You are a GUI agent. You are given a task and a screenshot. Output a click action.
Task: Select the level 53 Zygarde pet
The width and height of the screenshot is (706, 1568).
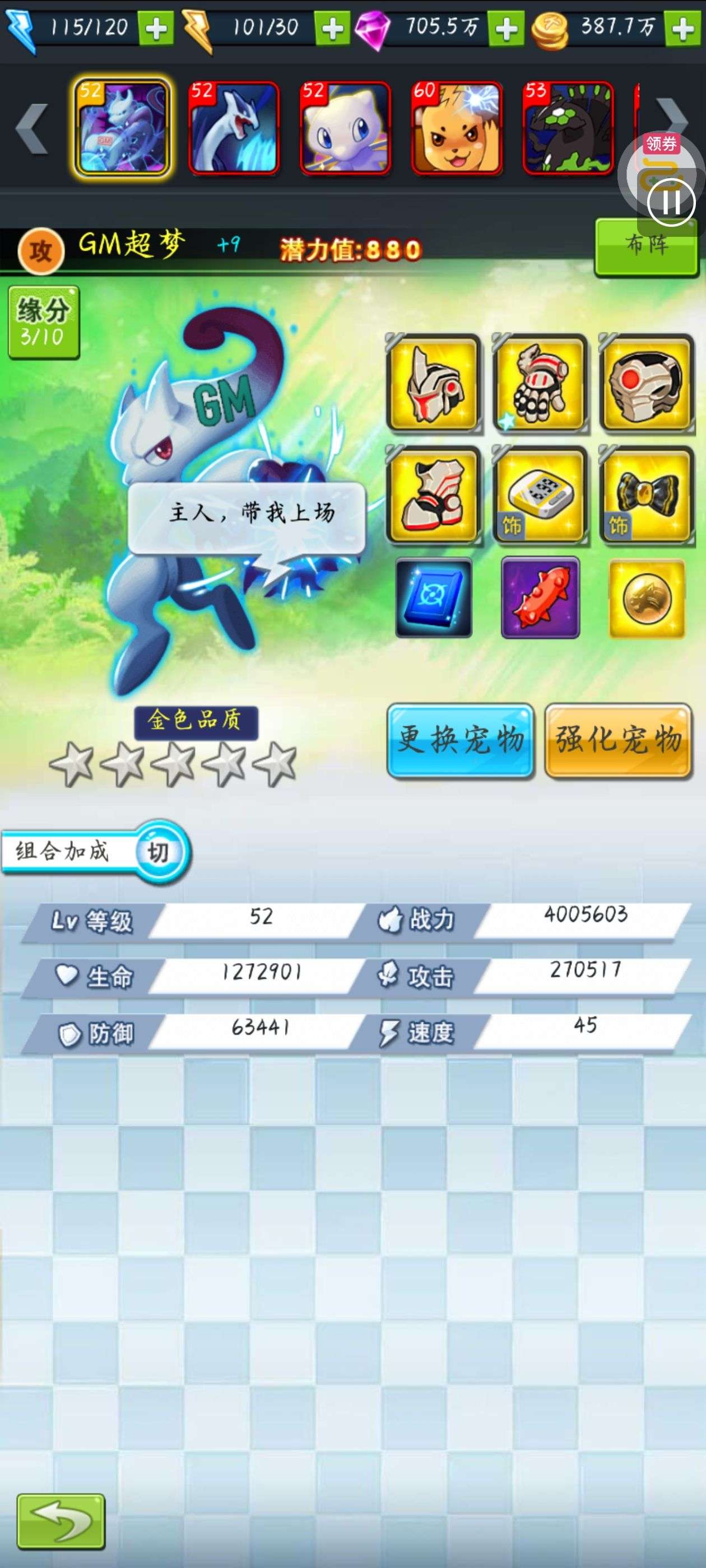pyautogui.click(x=568, y=128)
